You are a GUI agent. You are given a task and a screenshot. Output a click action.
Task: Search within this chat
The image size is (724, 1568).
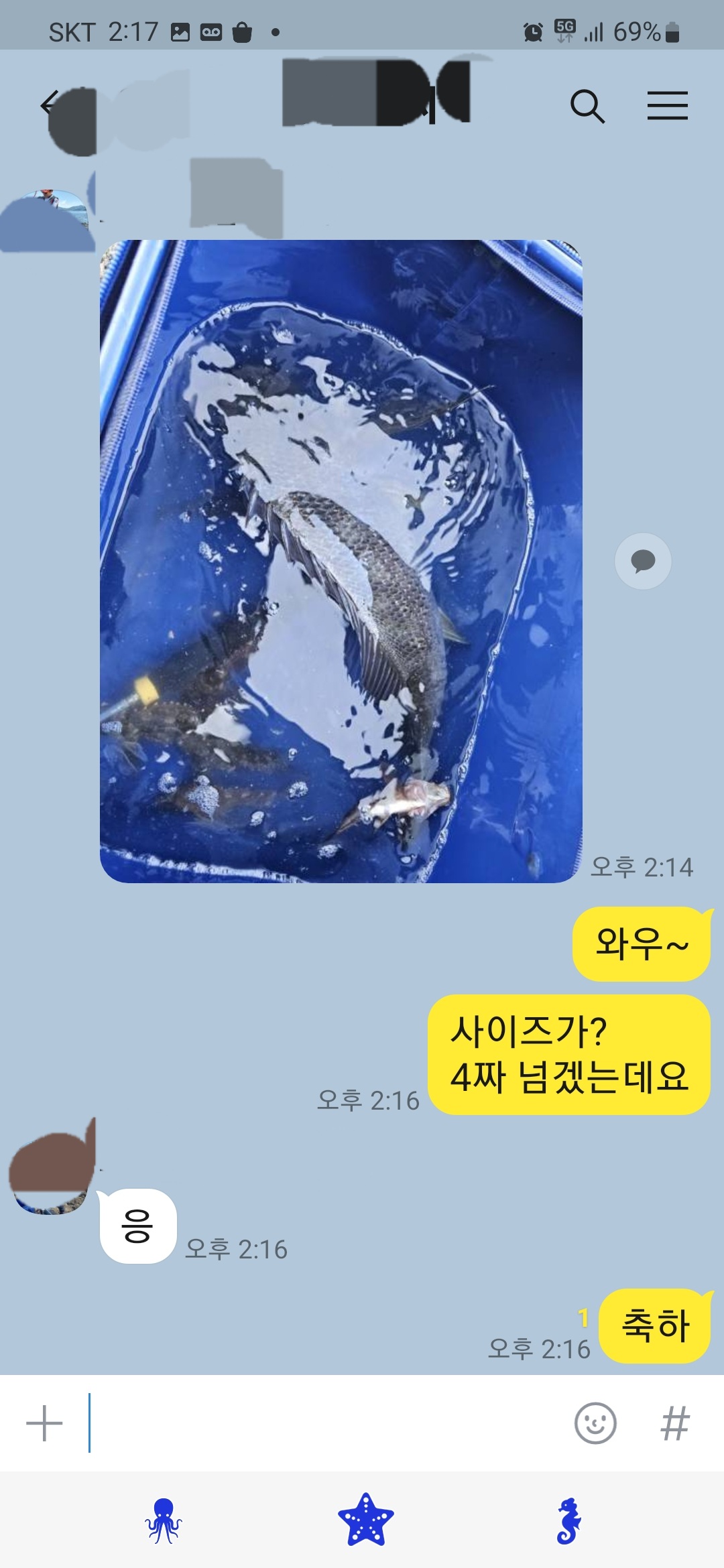(587, 106)
